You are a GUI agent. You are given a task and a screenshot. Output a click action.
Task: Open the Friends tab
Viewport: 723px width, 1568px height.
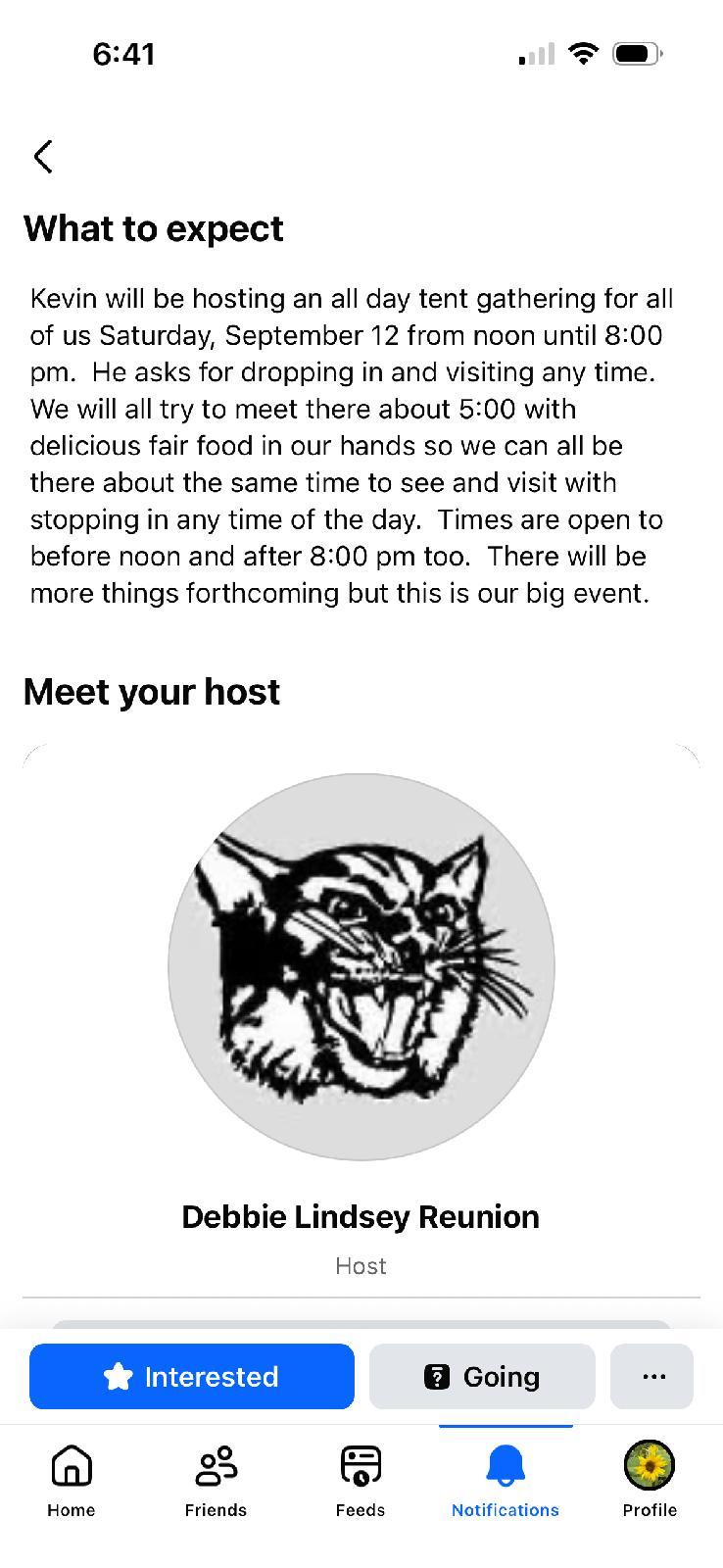[x=216, y=1480]
